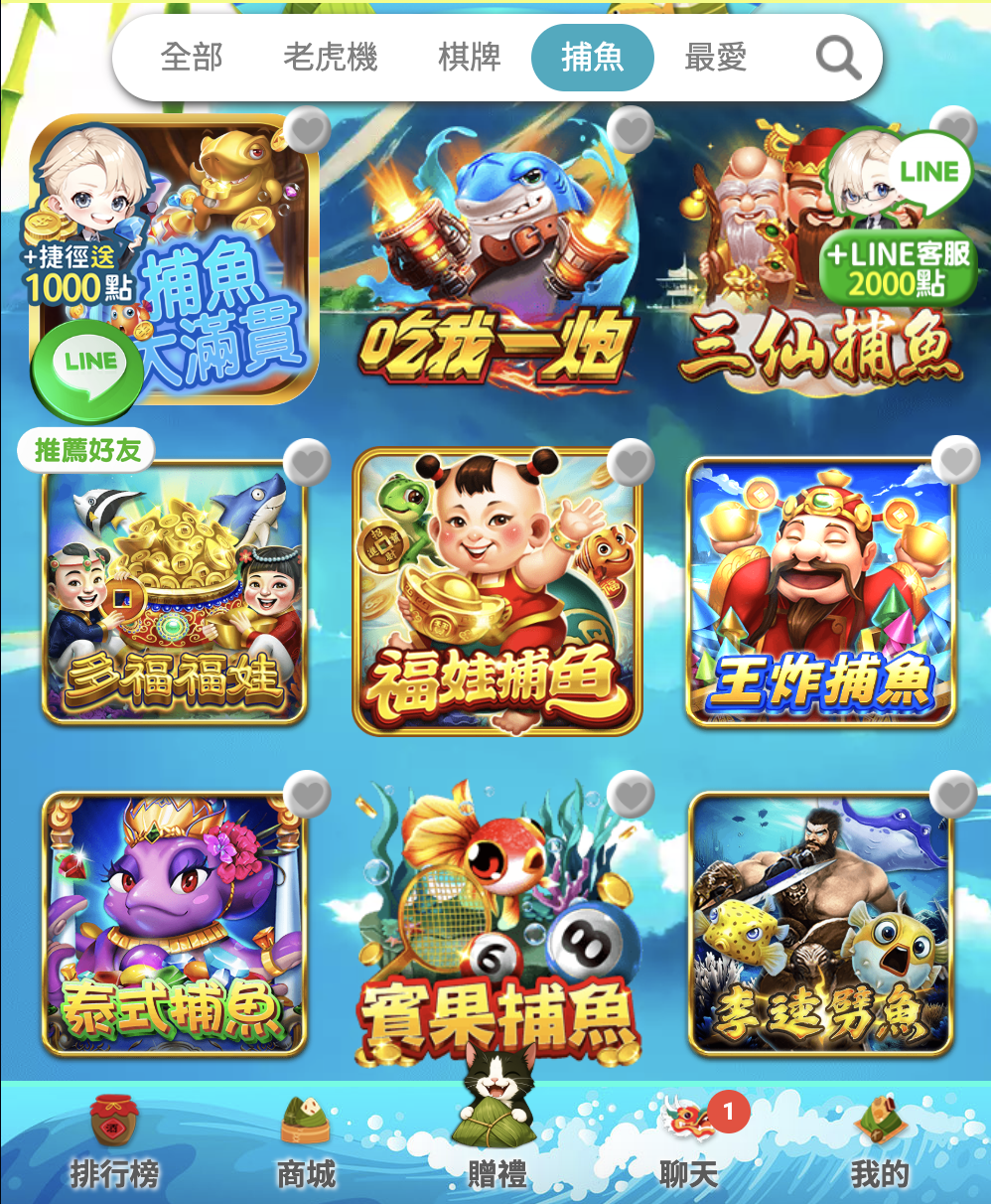Open the search magnifier icon
This screenshot has width=991, height=1204.
tap(838, 59)
